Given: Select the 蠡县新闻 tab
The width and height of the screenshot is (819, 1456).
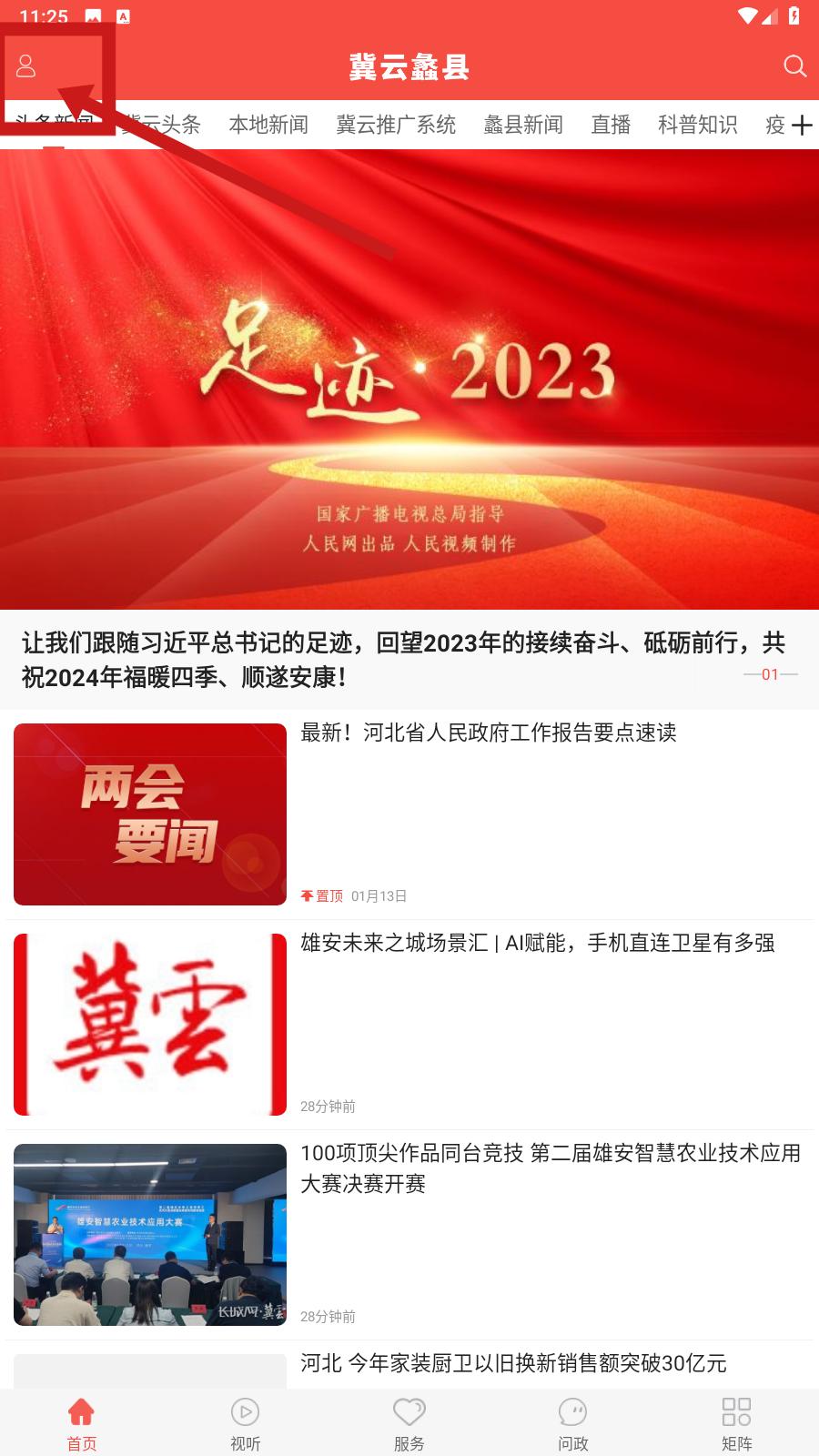Looking at the screenshot, I should point(523,125).
